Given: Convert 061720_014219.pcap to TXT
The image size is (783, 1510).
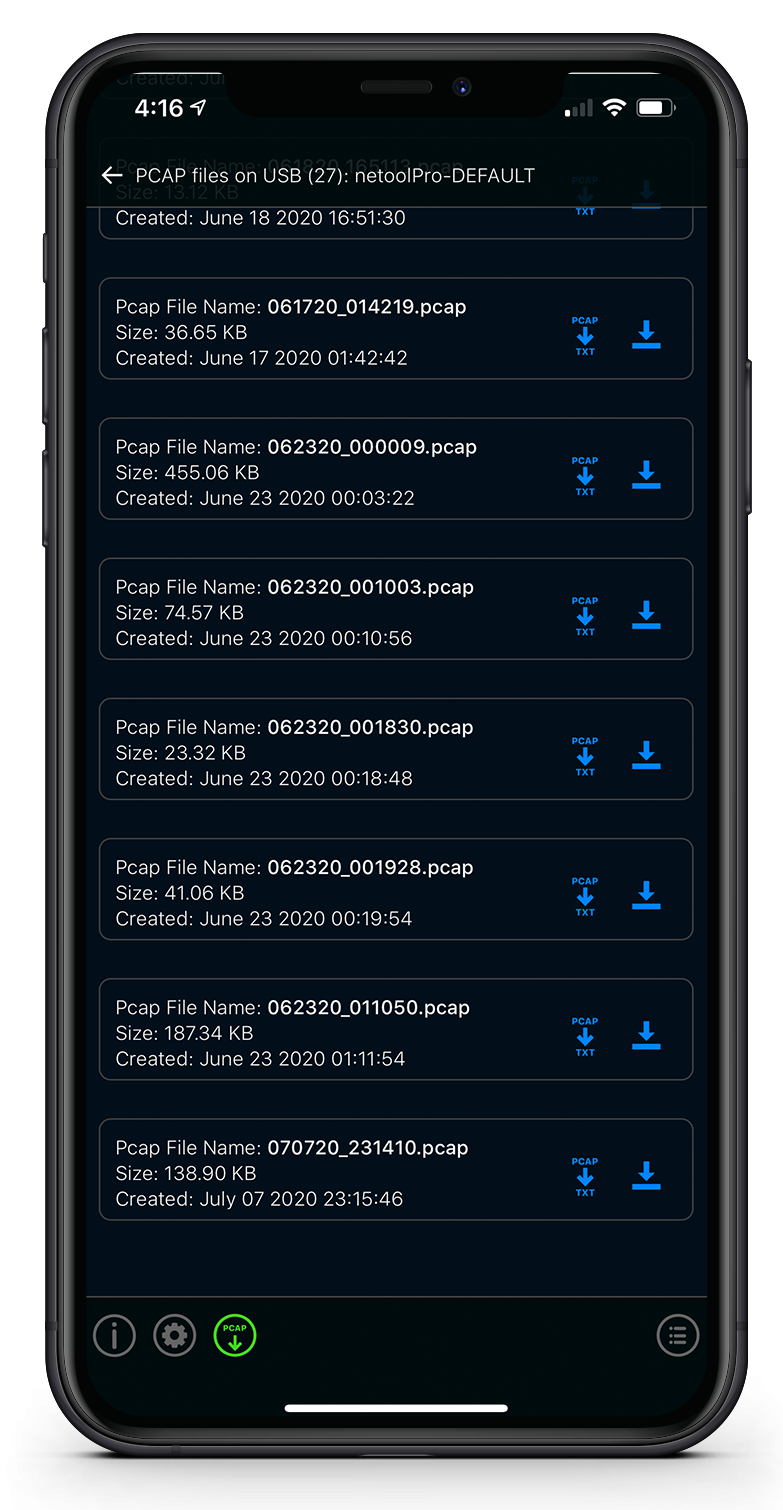Looking at the screenshot, I should [585, 336].
